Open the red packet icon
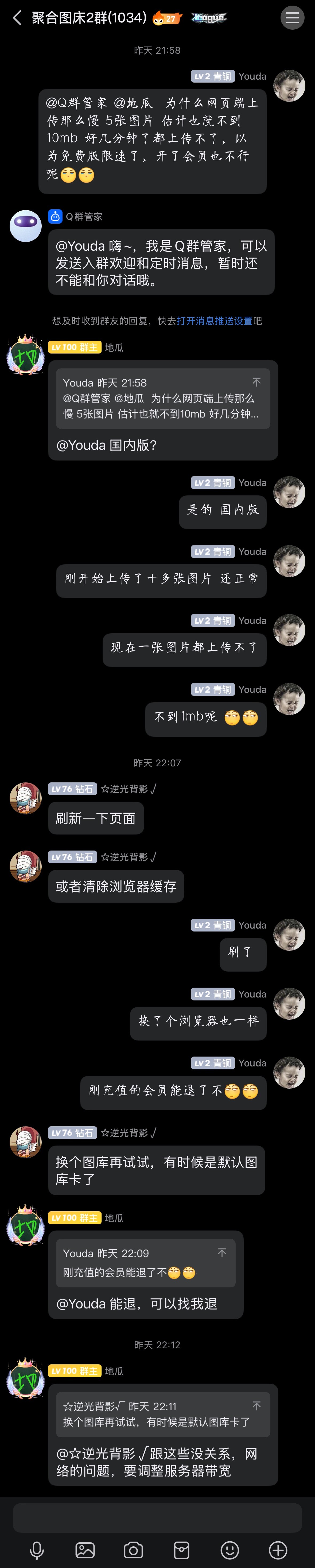Screen dimensions: 315x1568 coord(181,1550)
